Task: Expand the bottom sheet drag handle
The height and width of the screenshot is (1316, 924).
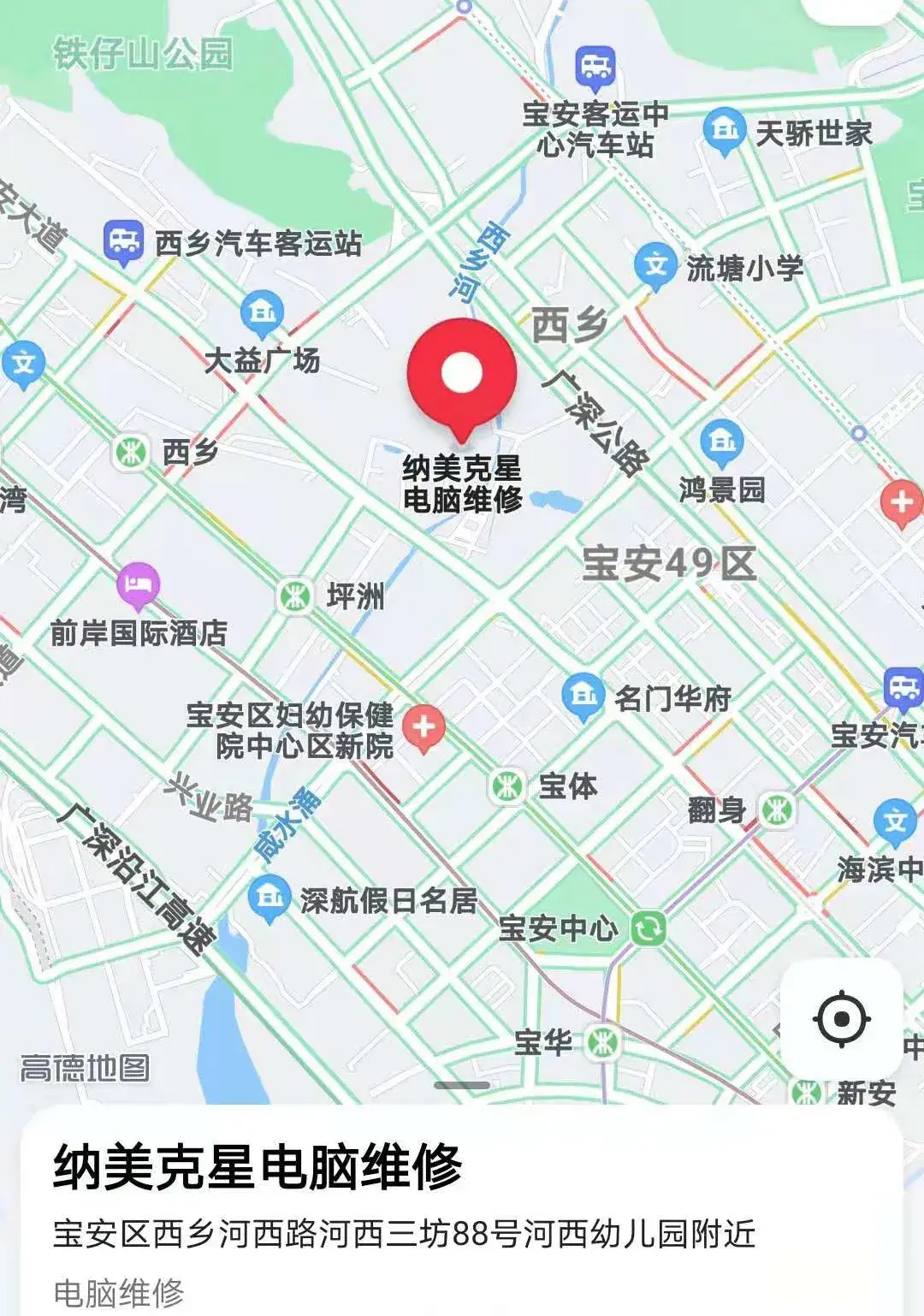Action: (462, 1086)
